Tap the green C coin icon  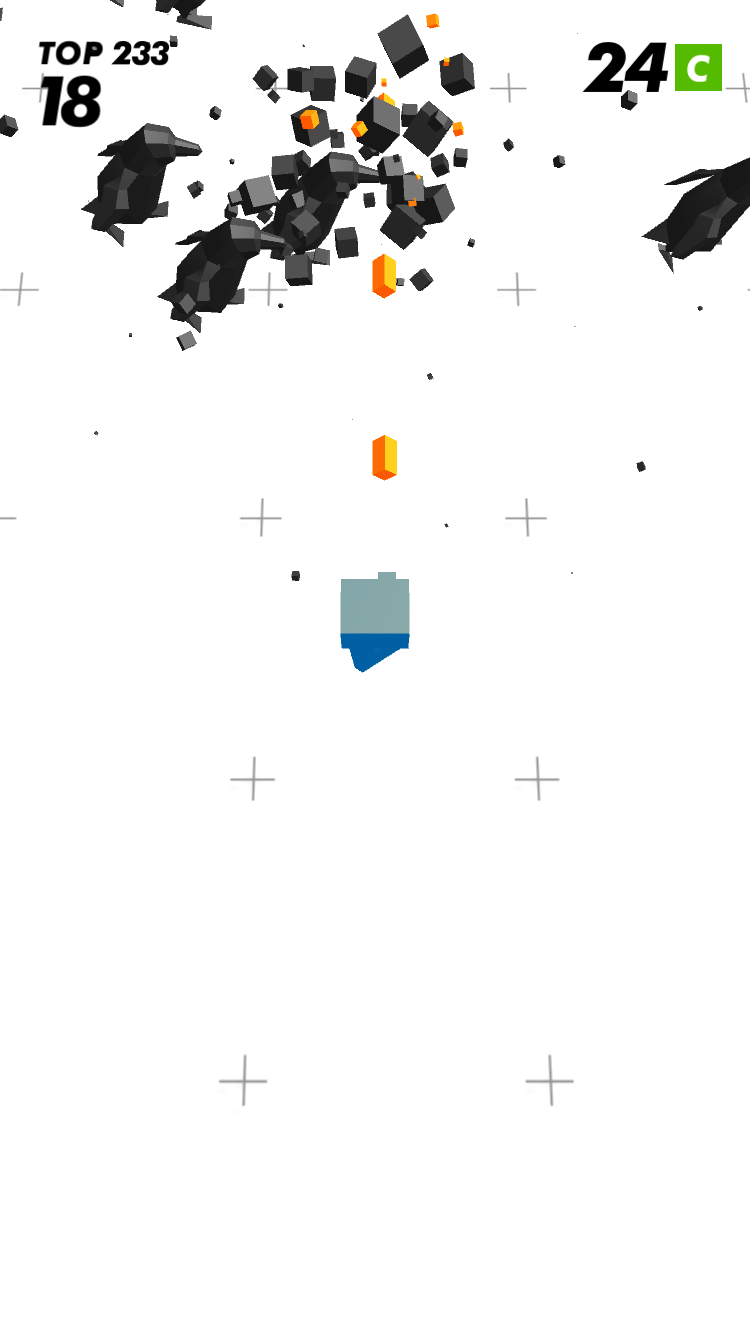[x=698, y=68]
